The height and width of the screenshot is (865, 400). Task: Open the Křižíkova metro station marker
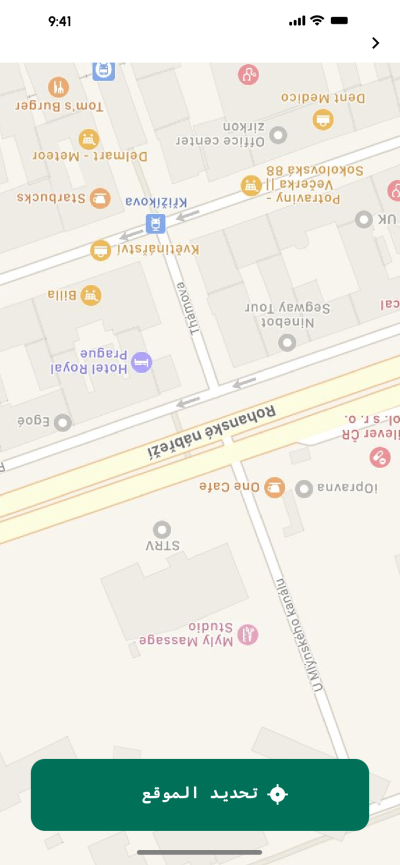coord(156,224)
